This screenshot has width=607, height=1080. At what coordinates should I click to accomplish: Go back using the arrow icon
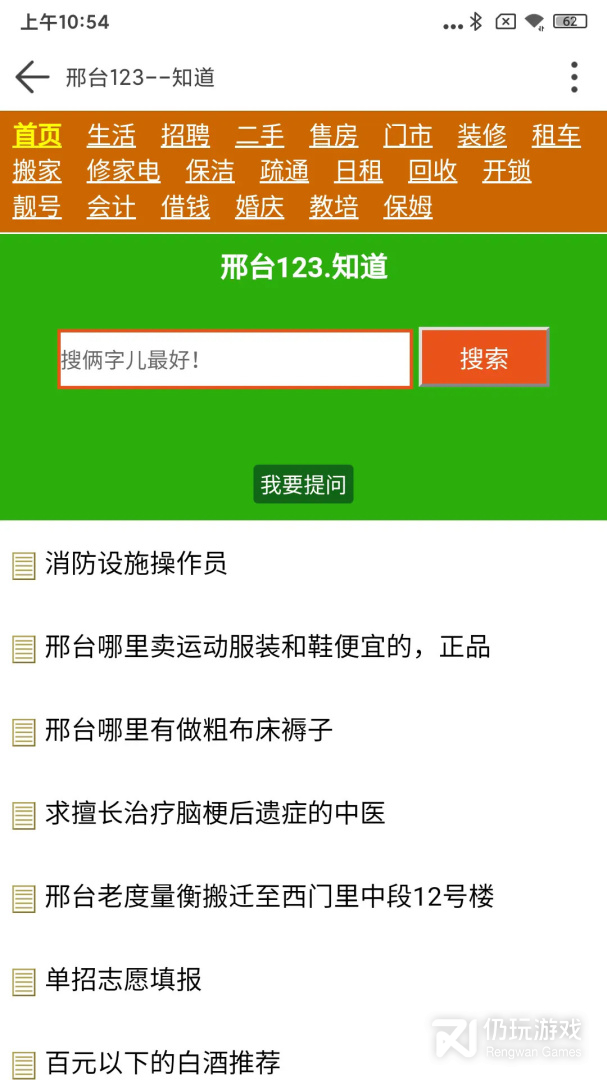[x=32, y=77]
